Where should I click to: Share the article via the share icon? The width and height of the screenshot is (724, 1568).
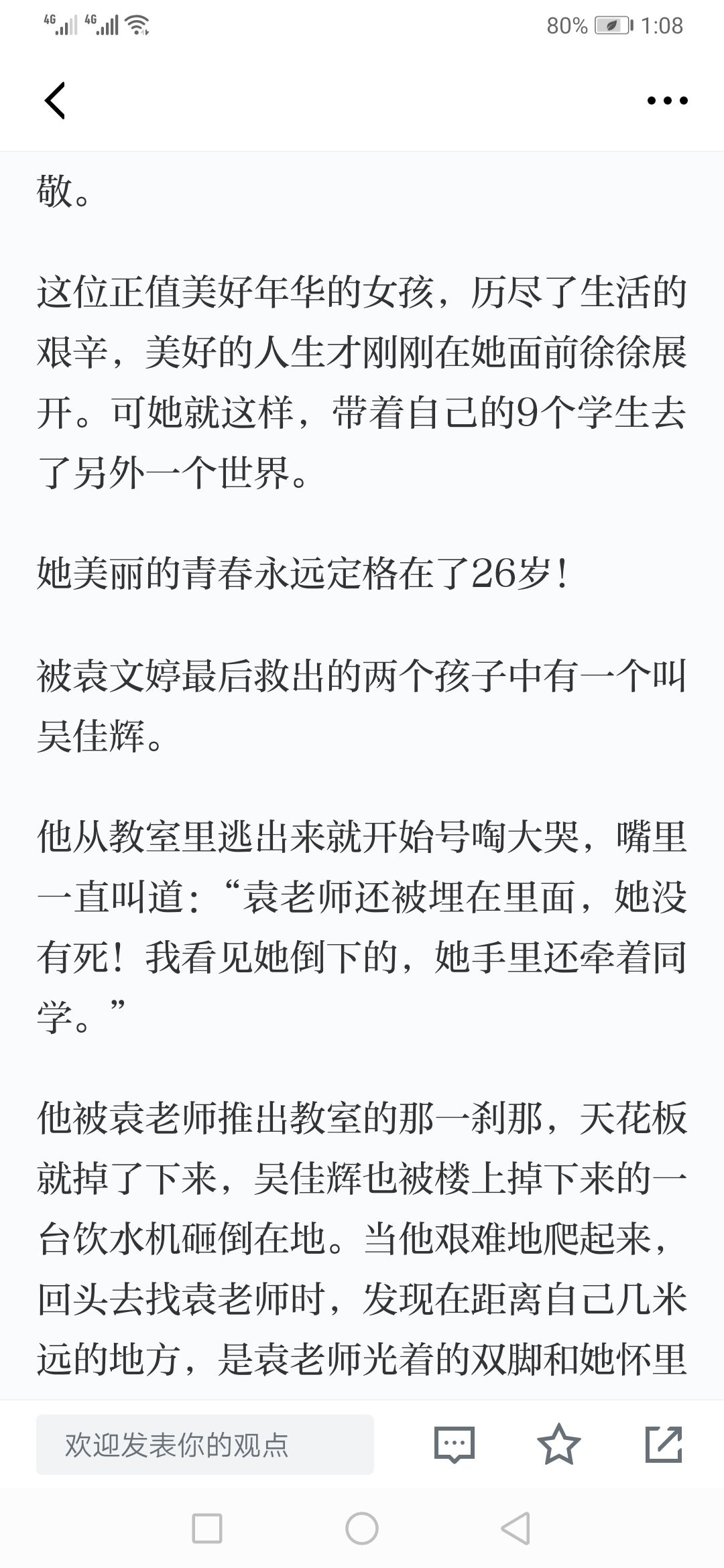coord(664,1444)
